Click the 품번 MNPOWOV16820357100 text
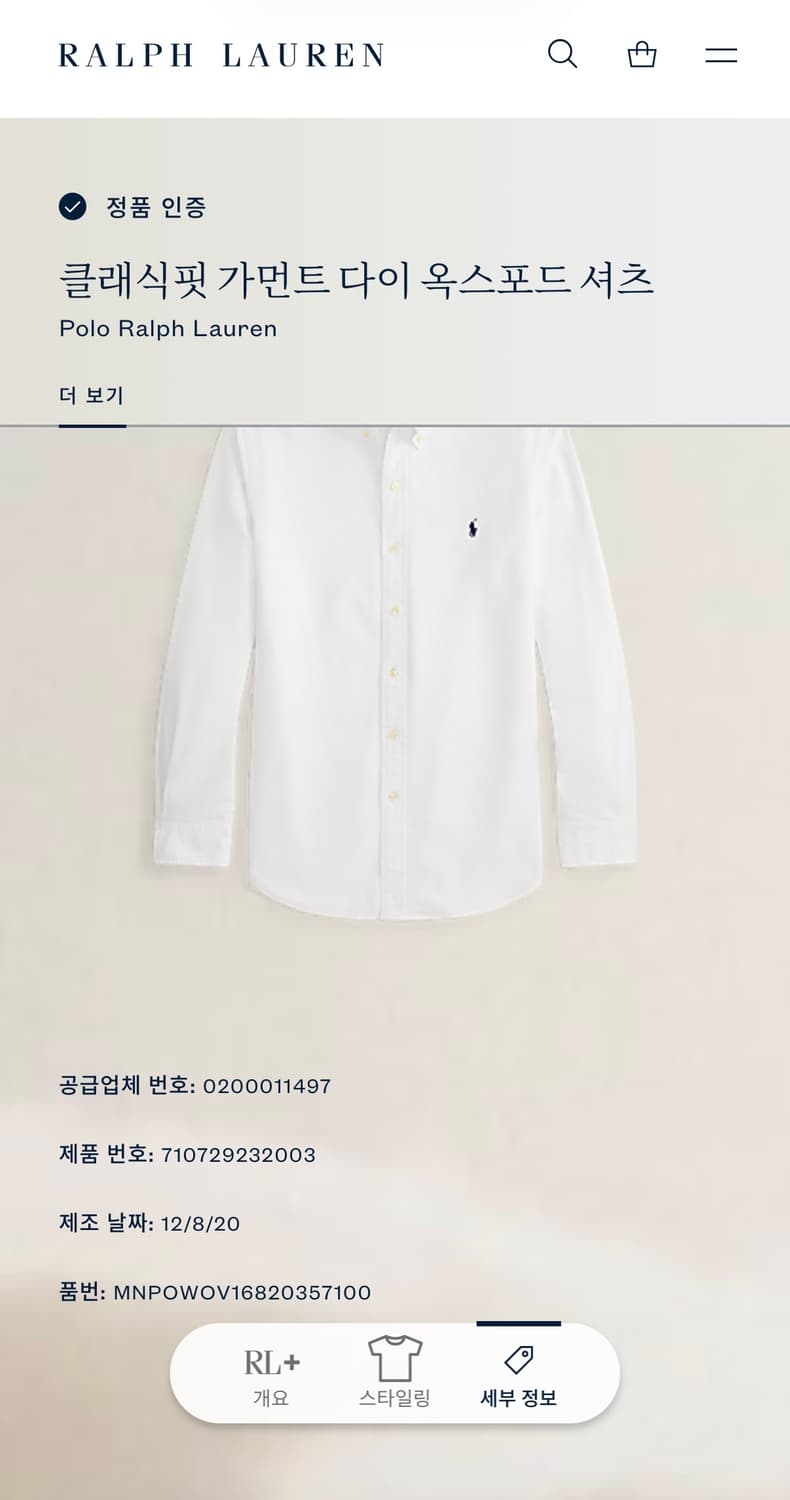Viewport: 790px width, 1500px height. click(216, 1292)
